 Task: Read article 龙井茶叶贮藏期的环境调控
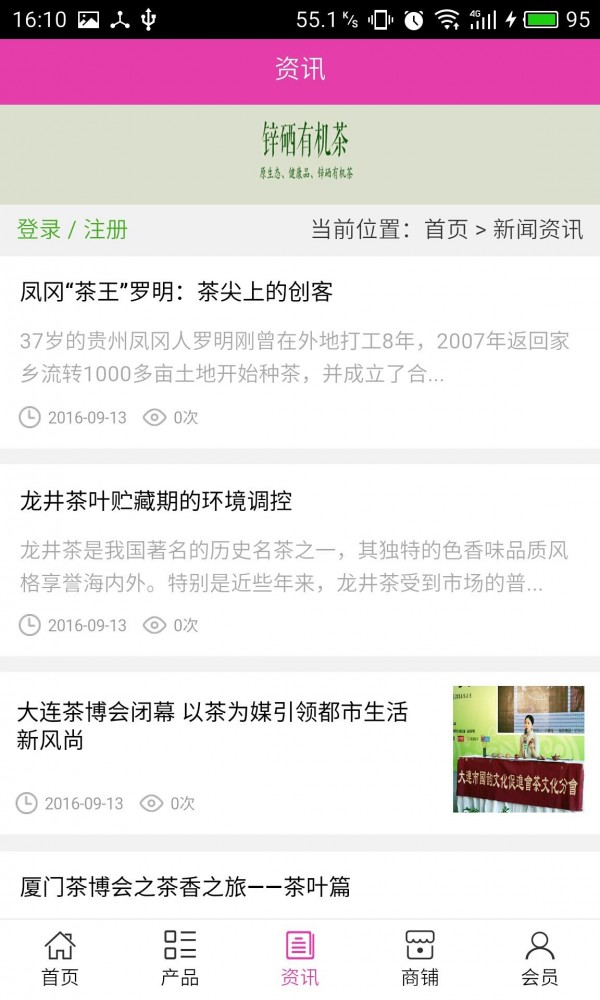point(156,501)
